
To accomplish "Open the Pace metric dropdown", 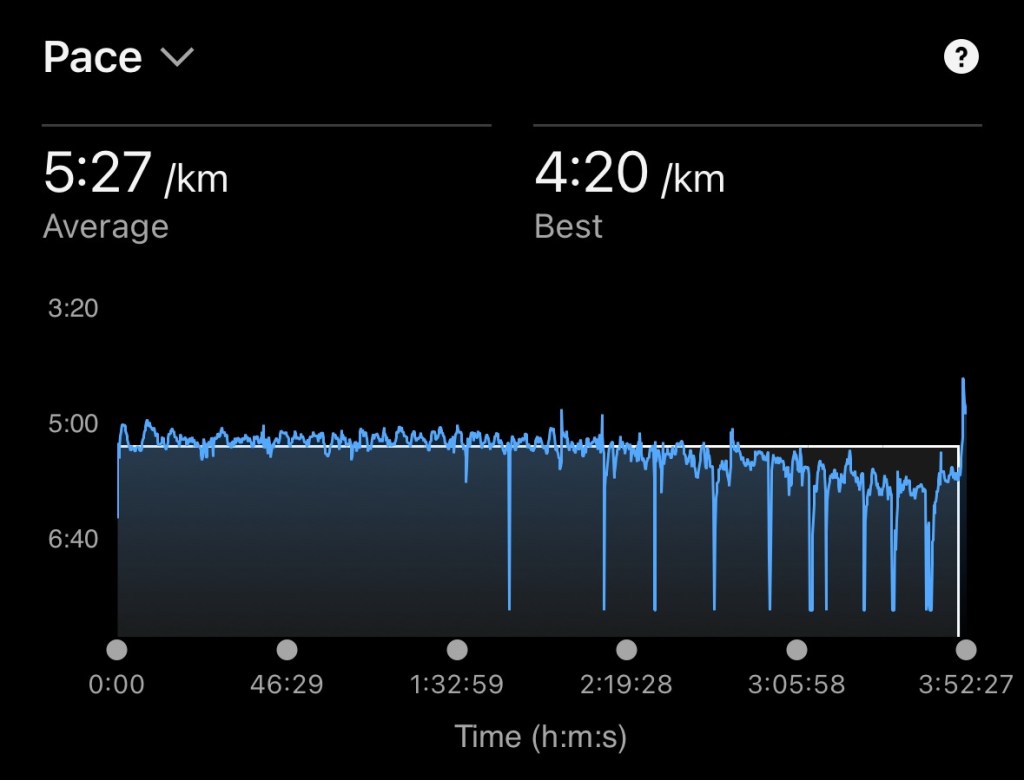I will [118, 58].
